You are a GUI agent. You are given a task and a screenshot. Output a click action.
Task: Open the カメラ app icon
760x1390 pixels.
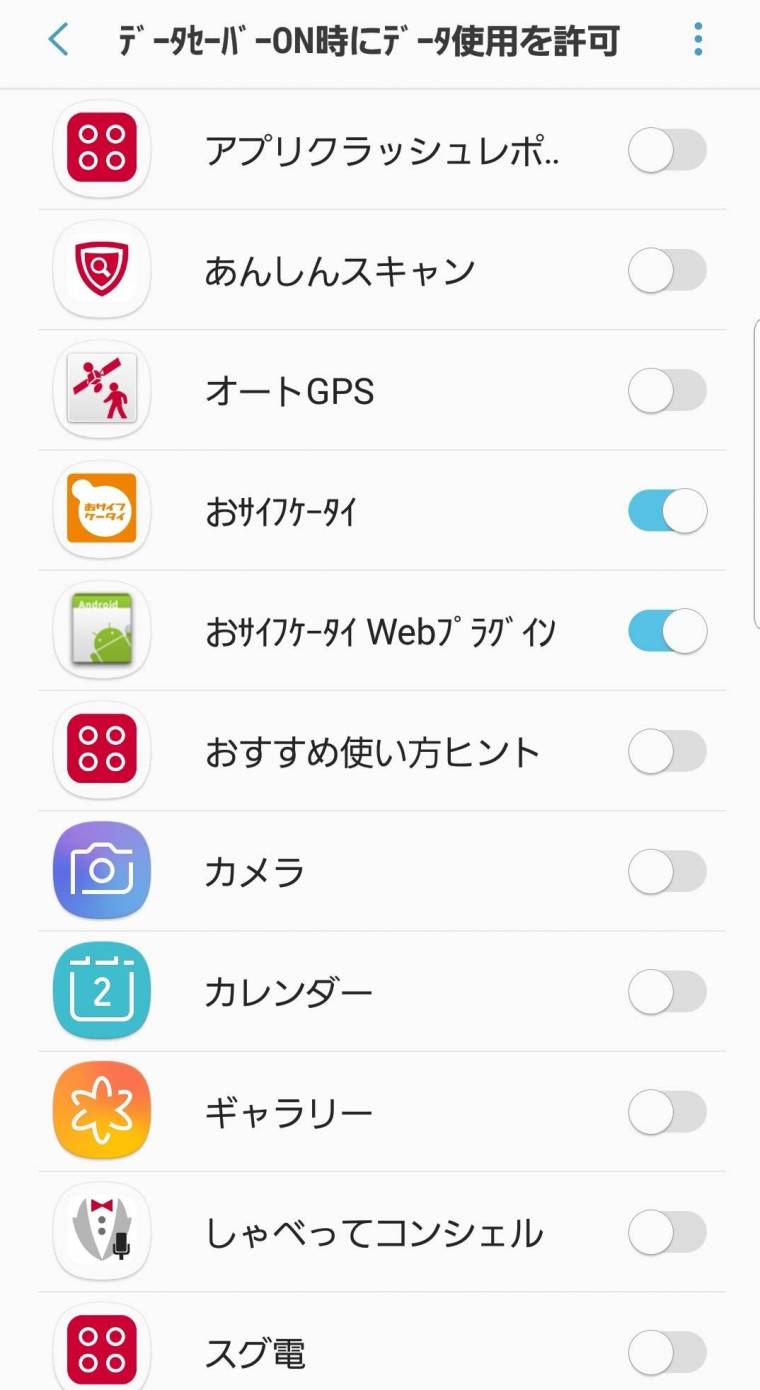(x=100, y=871)
